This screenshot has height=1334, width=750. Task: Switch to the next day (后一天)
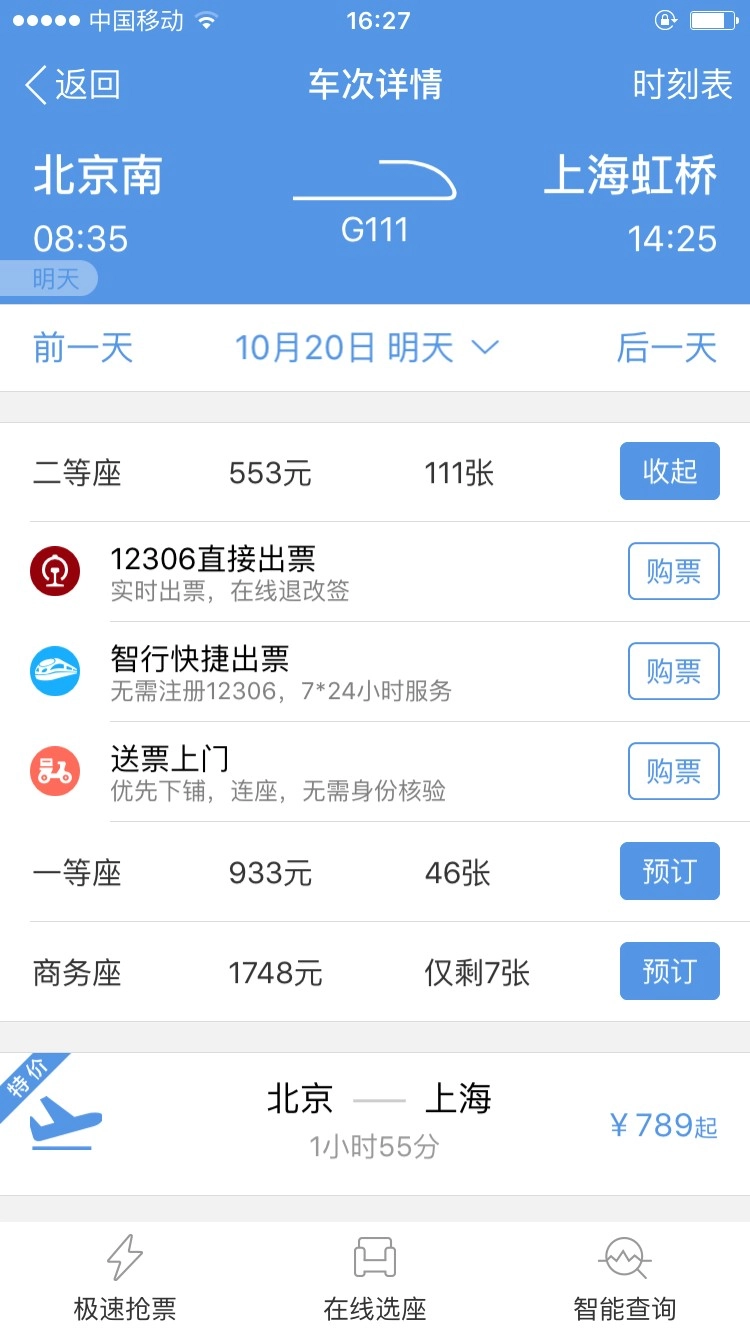(x=667, y=348)
